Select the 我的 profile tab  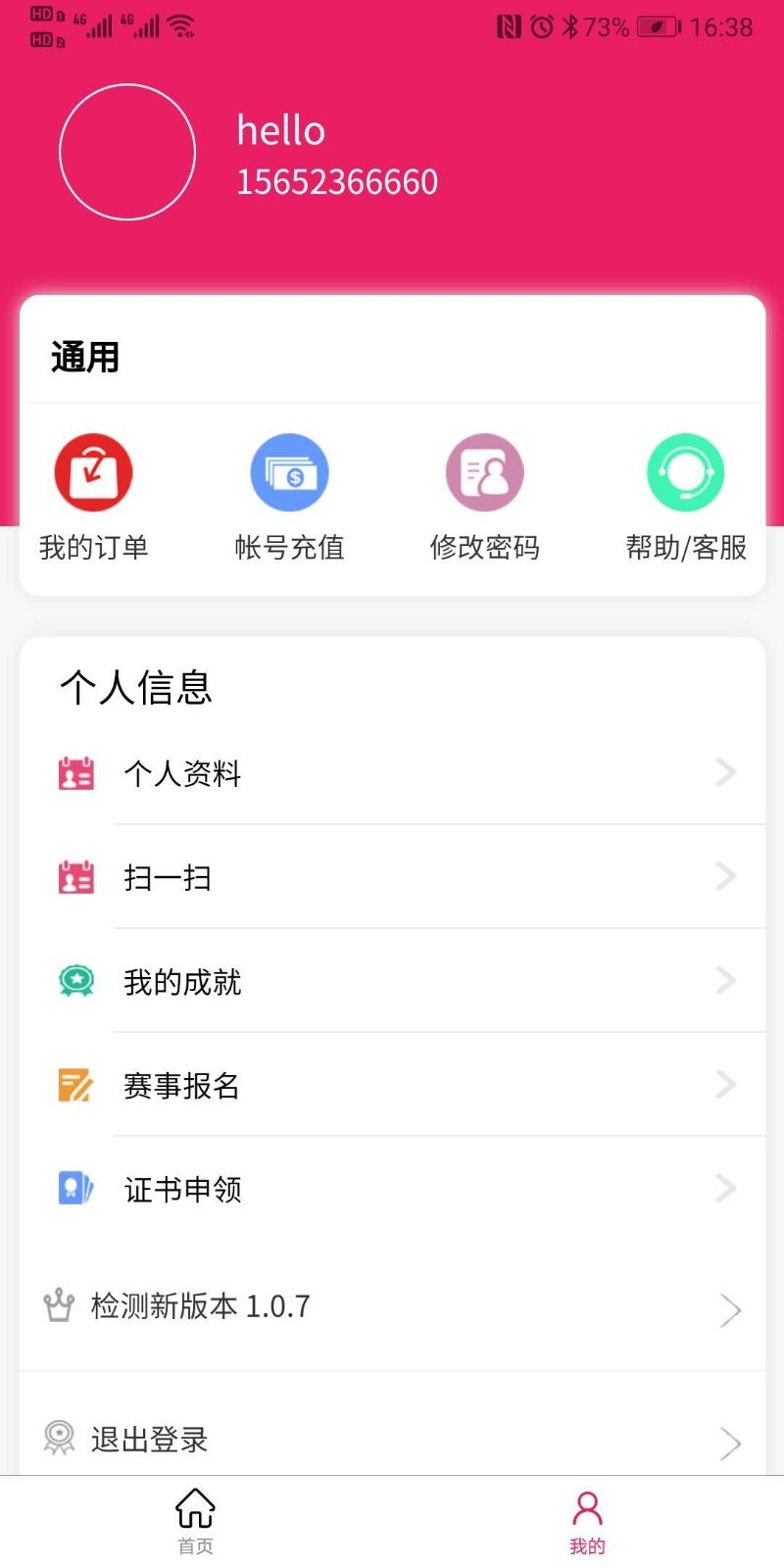(586, 1519)
